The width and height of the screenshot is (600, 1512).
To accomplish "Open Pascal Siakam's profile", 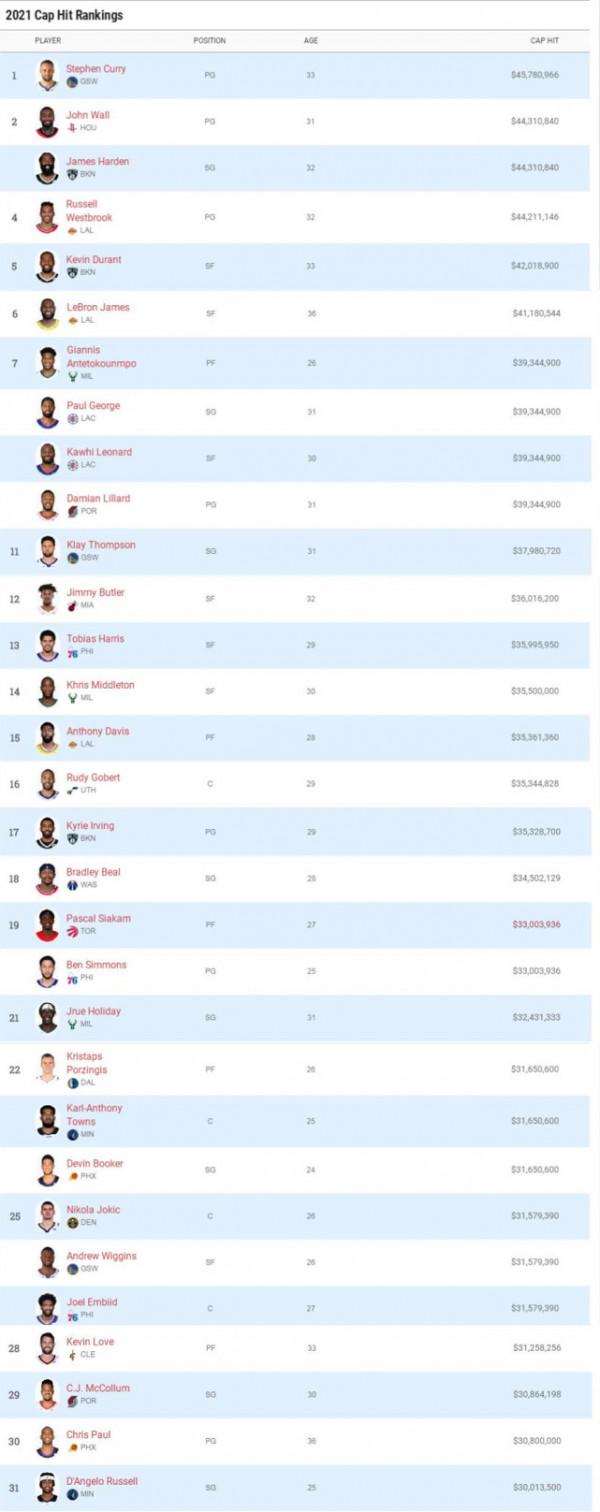I will click(98, 918).
